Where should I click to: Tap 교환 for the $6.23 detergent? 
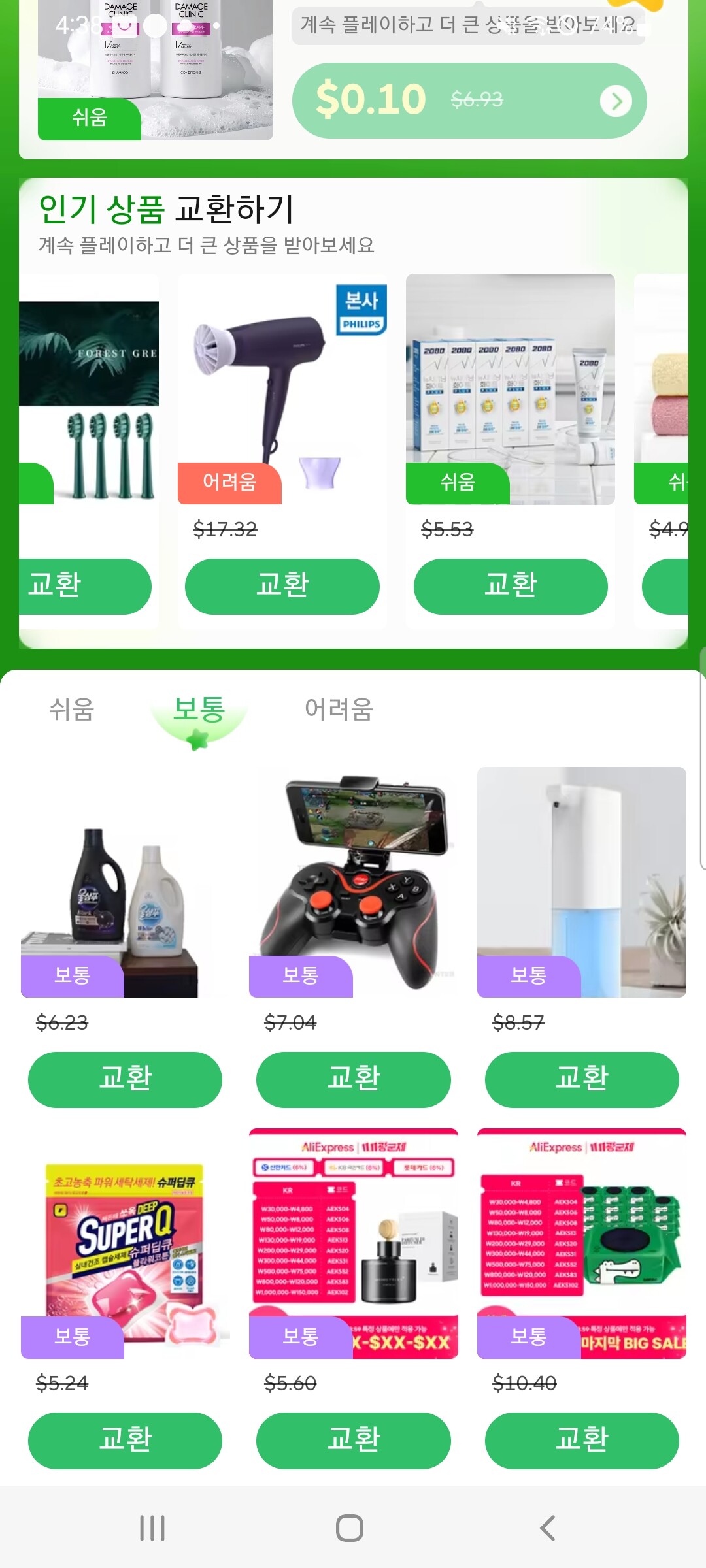point(125,1079)
